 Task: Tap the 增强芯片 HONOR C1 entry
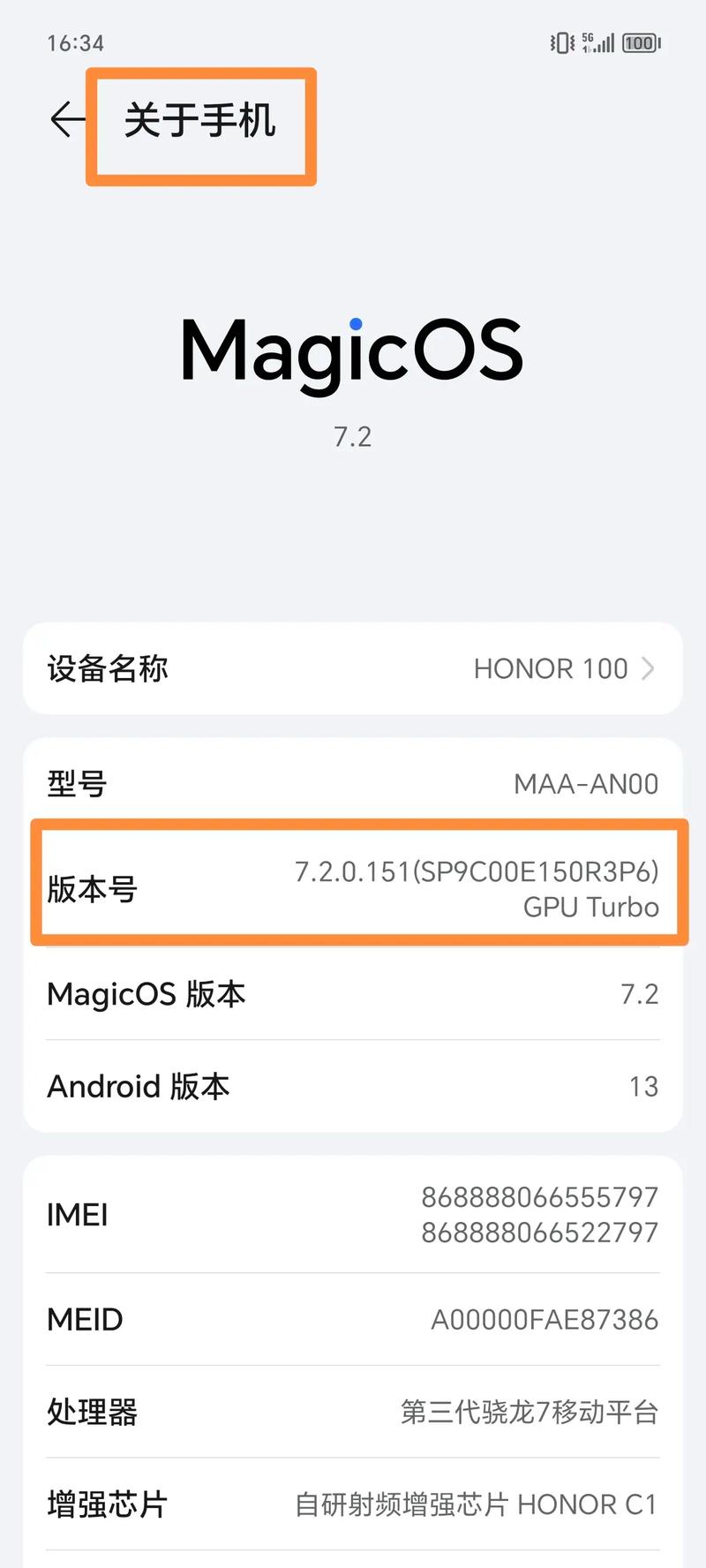pyautogui.click(x=353, y=1505)
